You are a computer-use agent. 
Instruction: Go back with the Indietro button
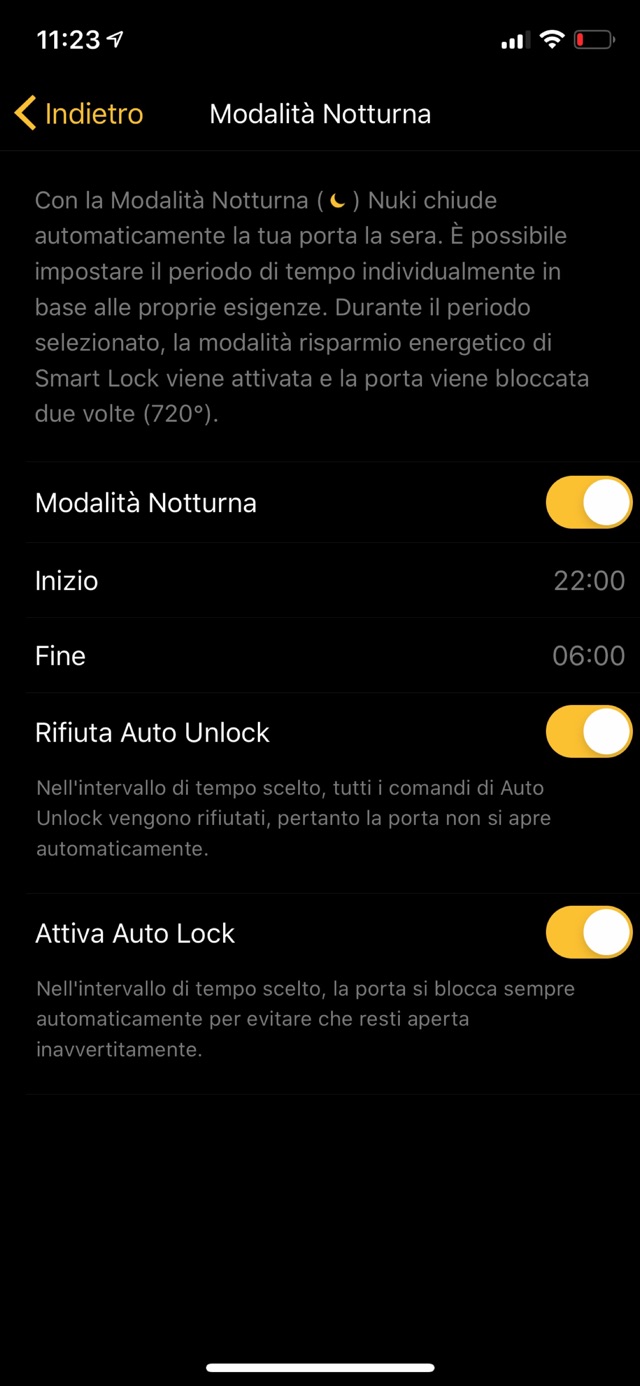click(x=79, y=114)
